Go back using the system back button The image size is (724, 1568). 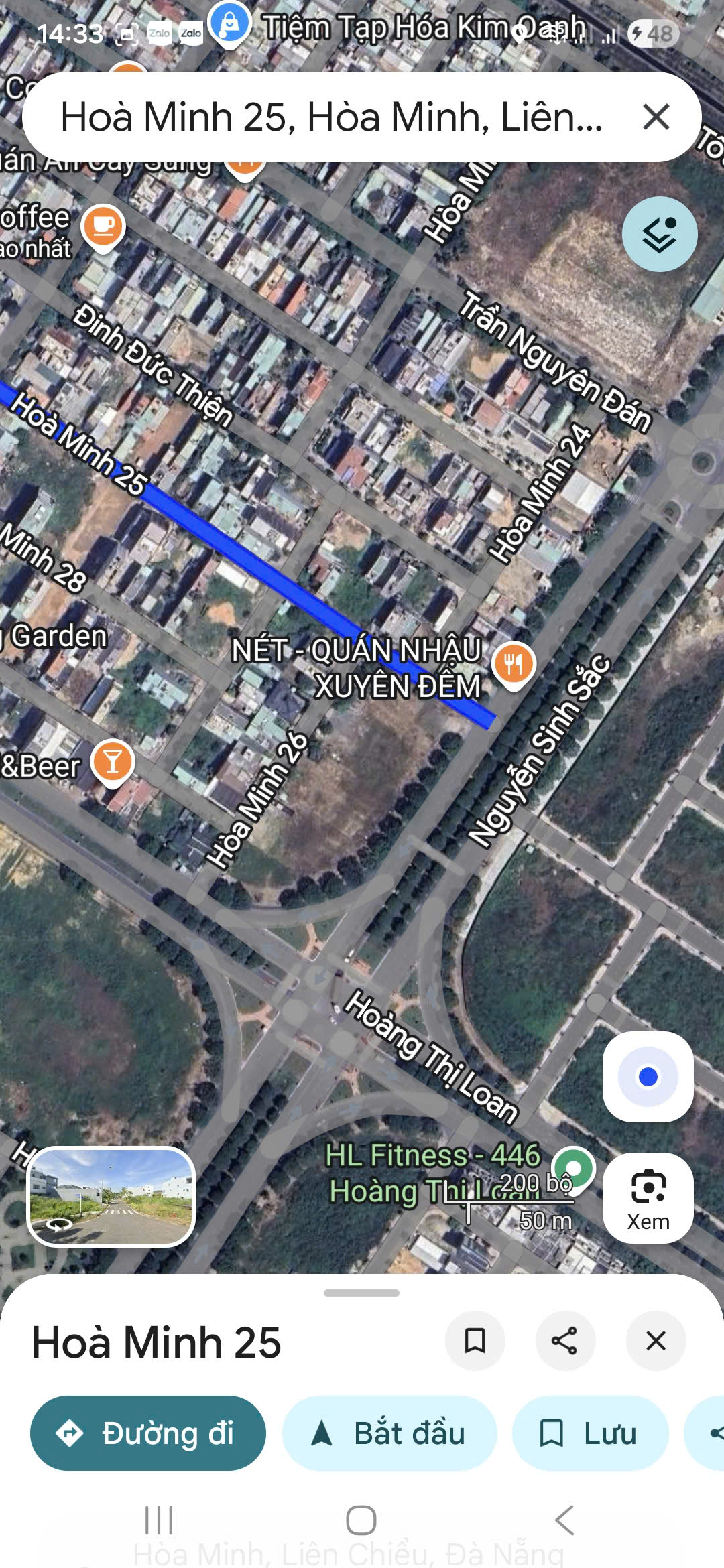[564, 1520]
